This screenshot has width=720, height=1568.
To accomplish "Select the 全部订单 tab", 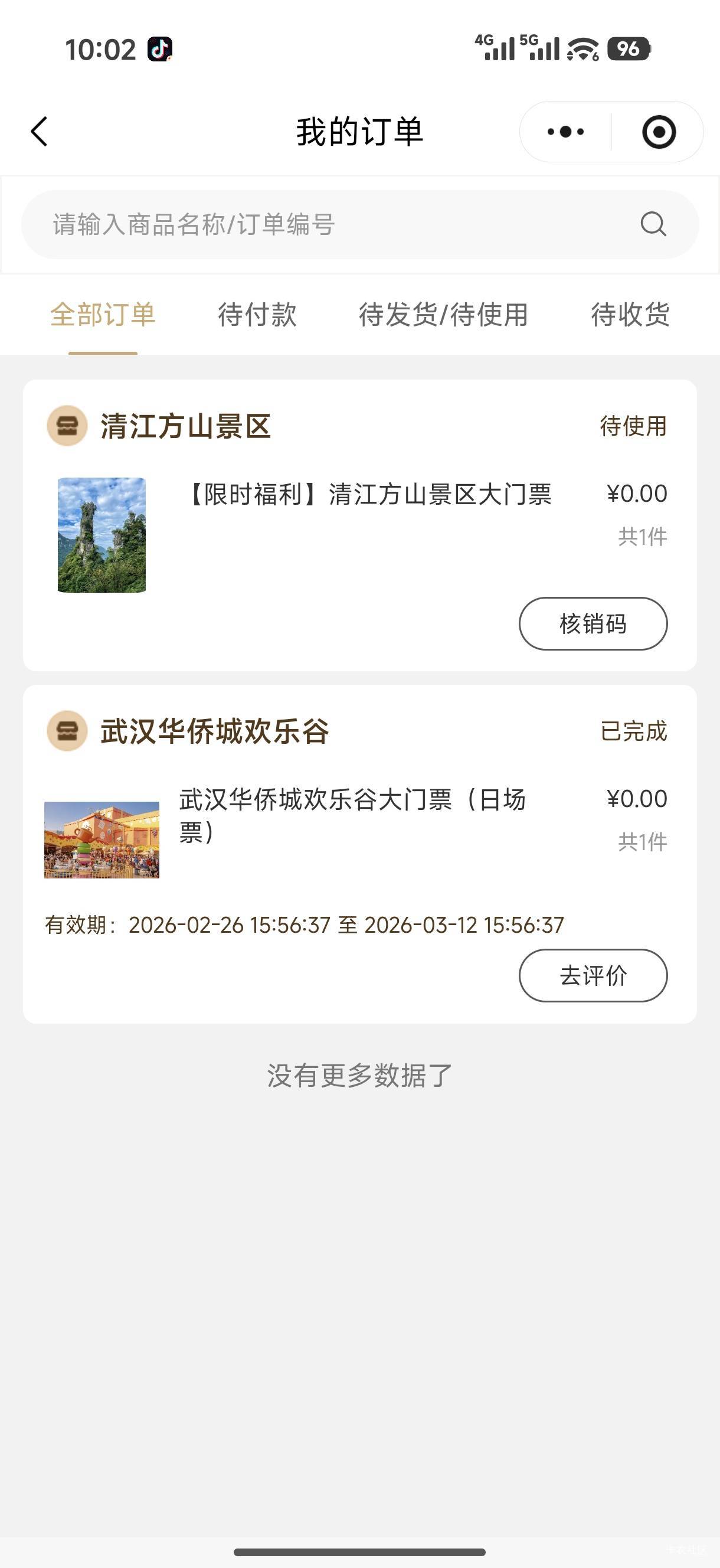I will pyautogui.click(x=103, y=315).
